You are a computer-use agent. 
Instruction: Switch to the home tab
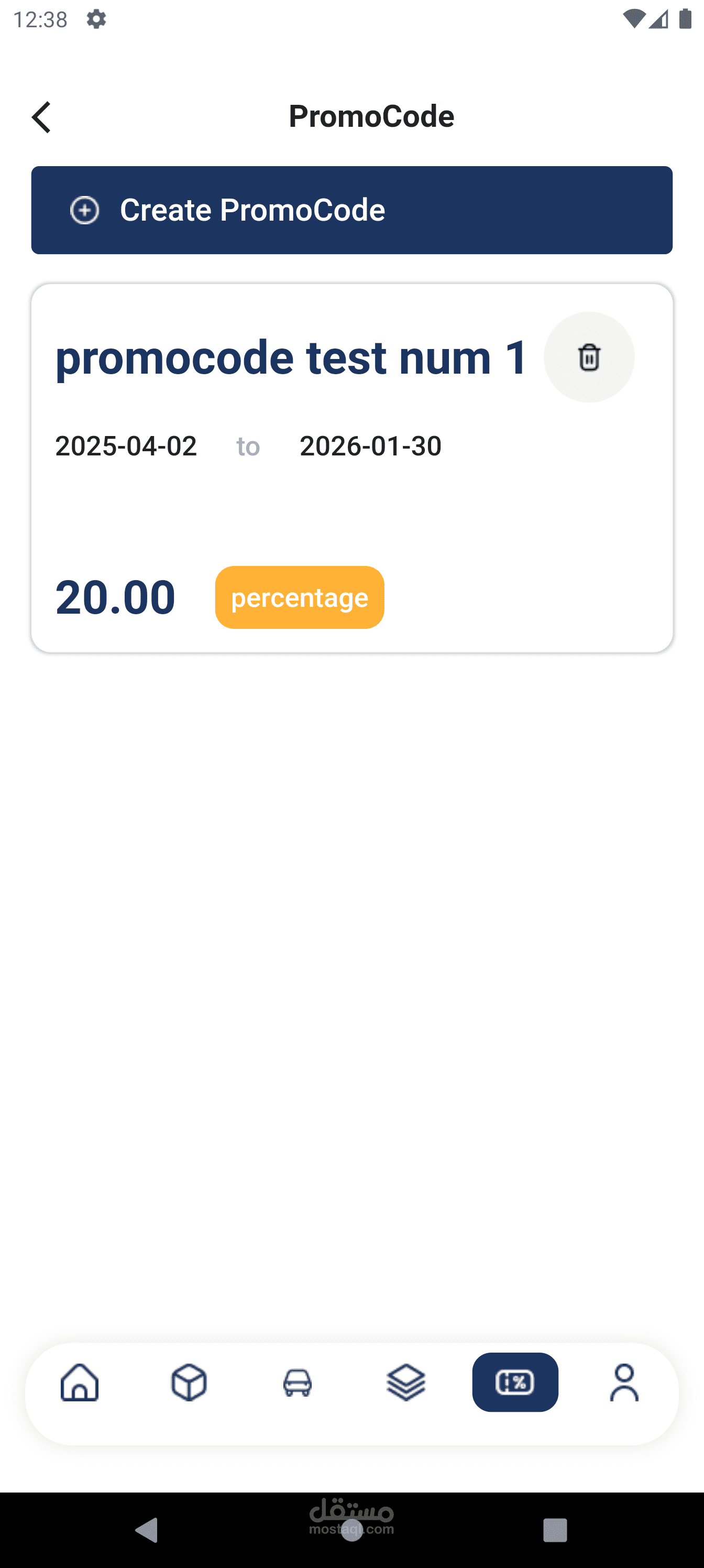coord(80,1382)
